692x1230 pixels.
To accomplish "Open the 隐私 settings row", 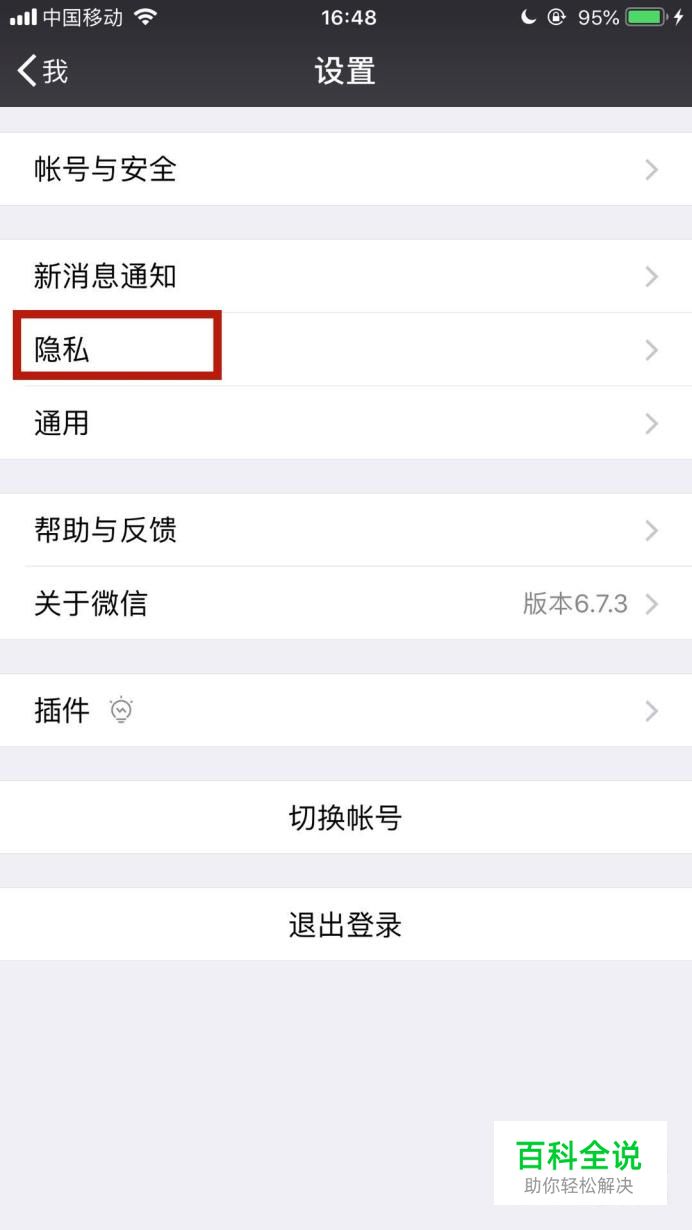I will [x=345, y=350].
